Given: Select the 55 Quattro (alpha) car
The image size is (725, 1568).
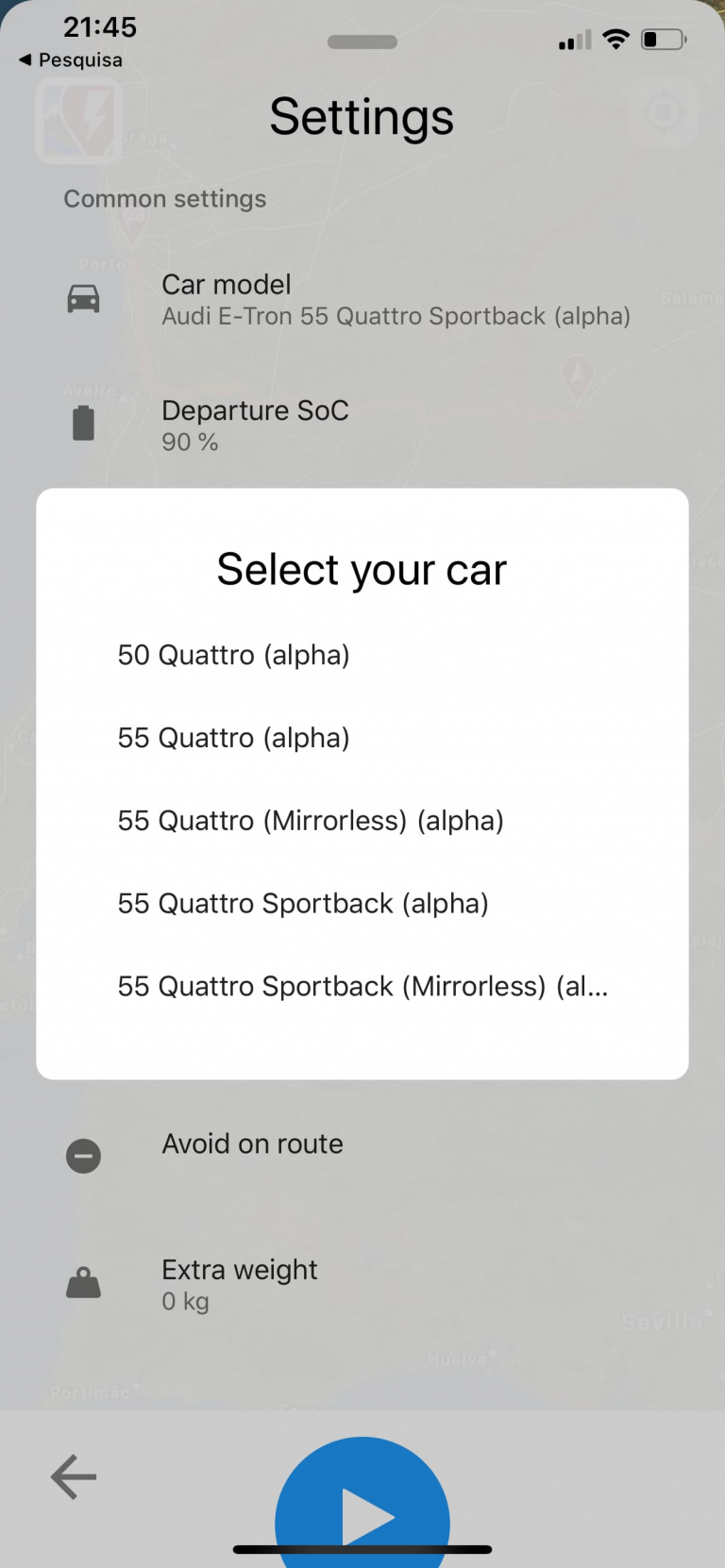Looking at the screenshot, I should pyautogui.click(x=233, y=738).
